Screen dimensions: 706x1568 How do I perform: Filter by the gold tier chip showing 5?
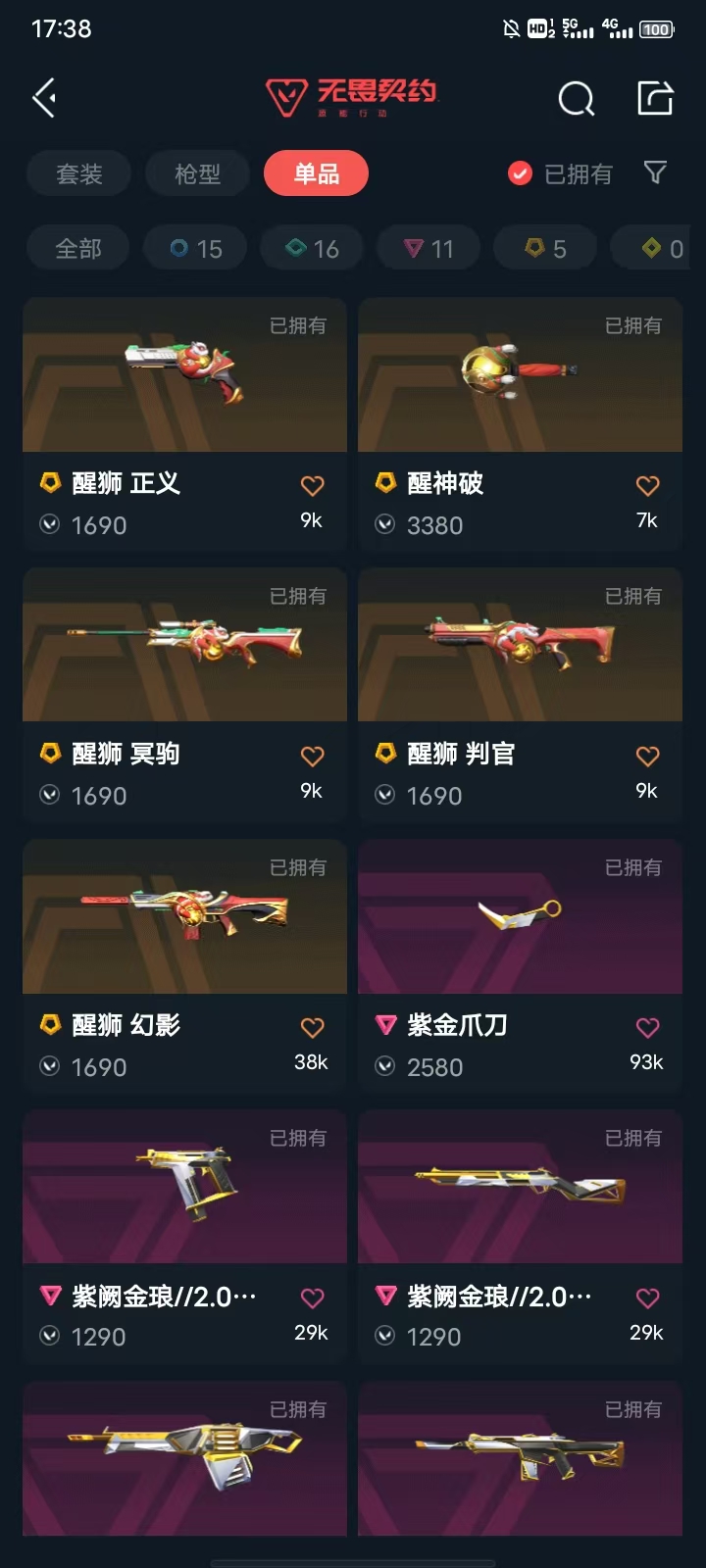[x=546, y=249]
